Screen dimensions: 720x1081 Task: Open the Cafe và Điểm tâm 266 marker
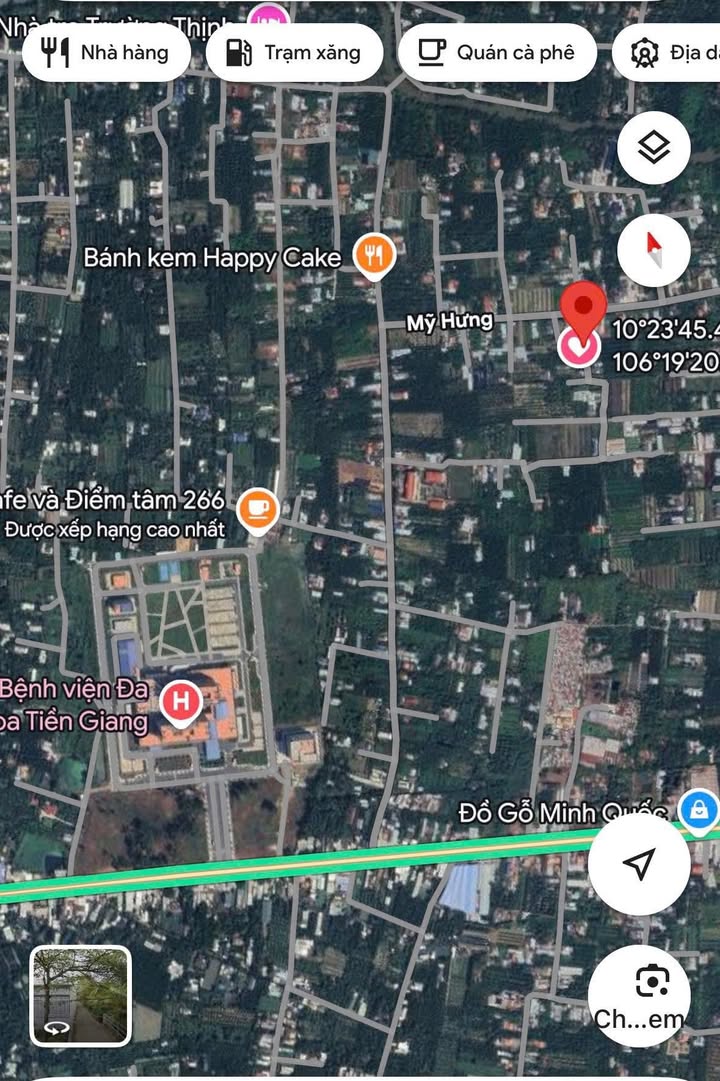click(259, 506)
